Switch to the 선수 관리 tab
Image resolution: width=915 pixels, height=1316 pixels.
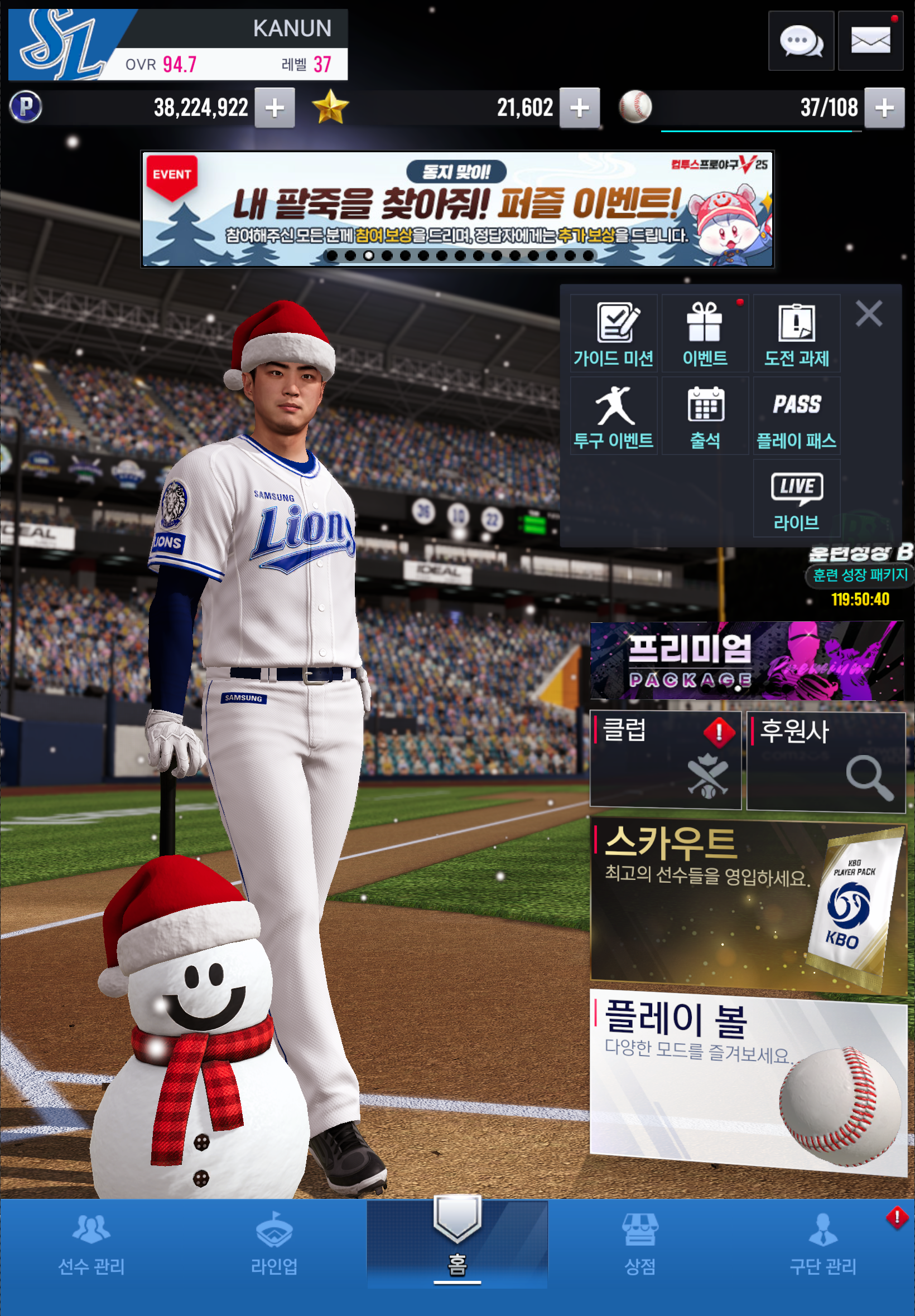pos(92,1245)
